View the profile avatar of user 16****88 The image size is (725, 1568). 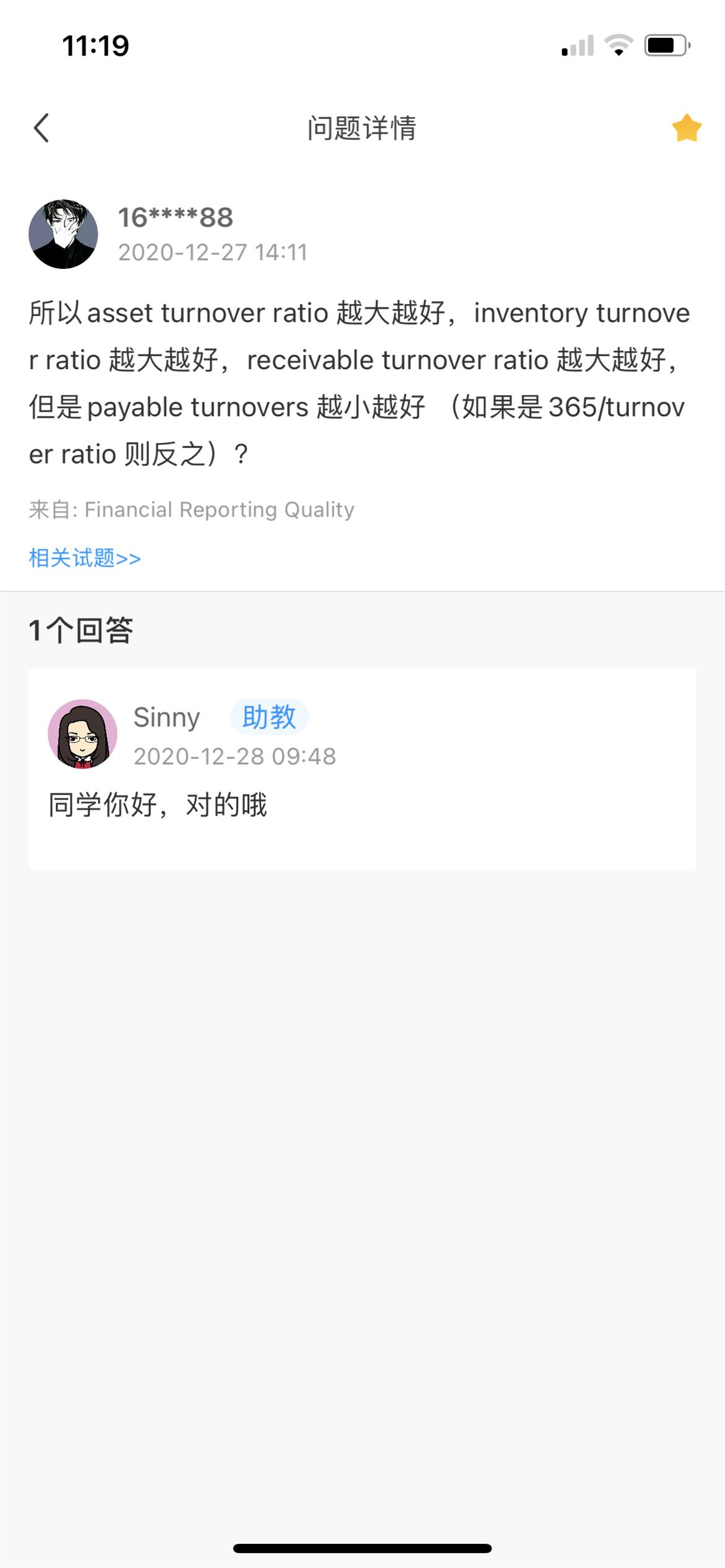tap(63, 234)
